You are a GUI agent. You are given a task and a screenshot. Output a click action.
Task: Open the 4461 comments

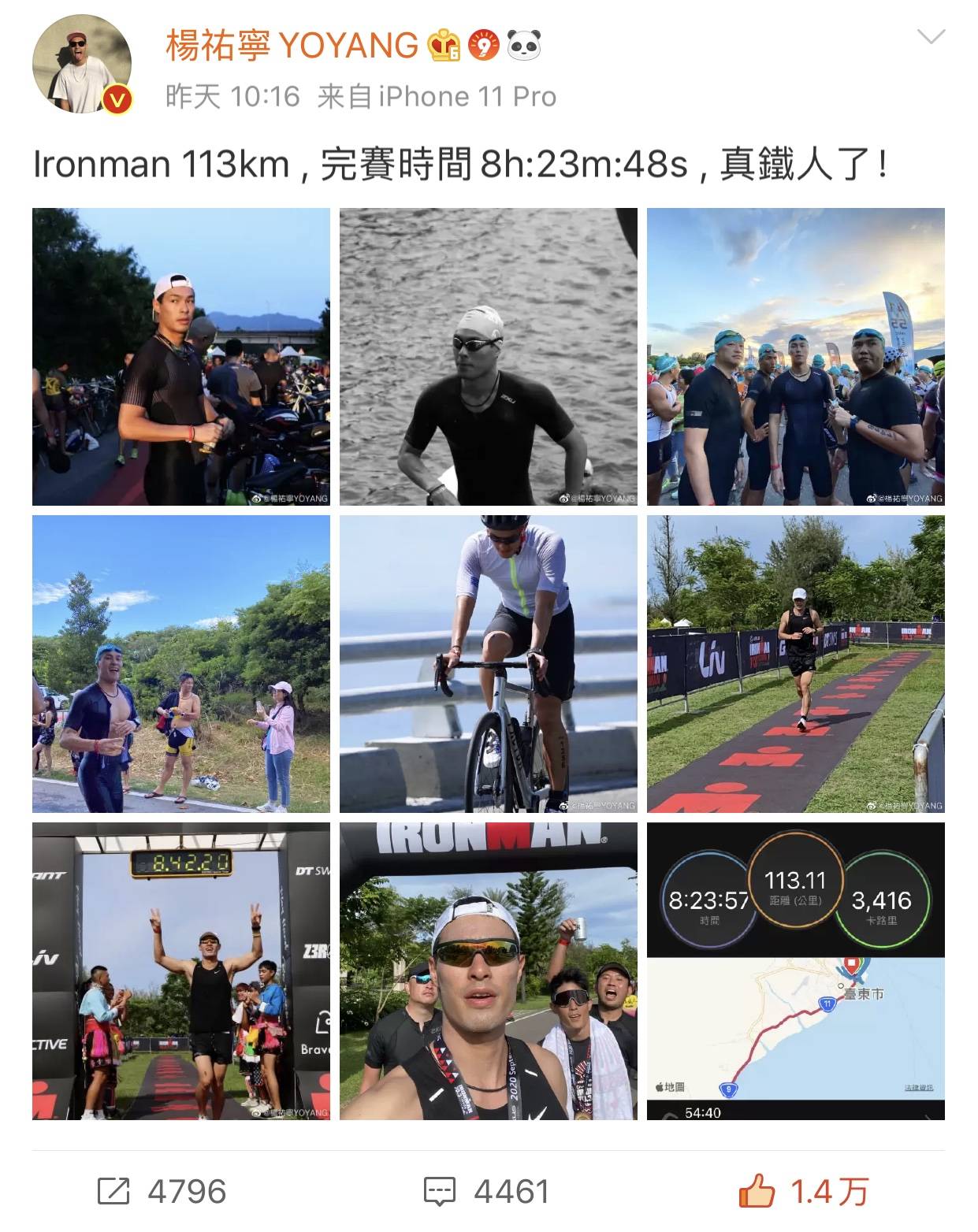(x=486, y=1191)
